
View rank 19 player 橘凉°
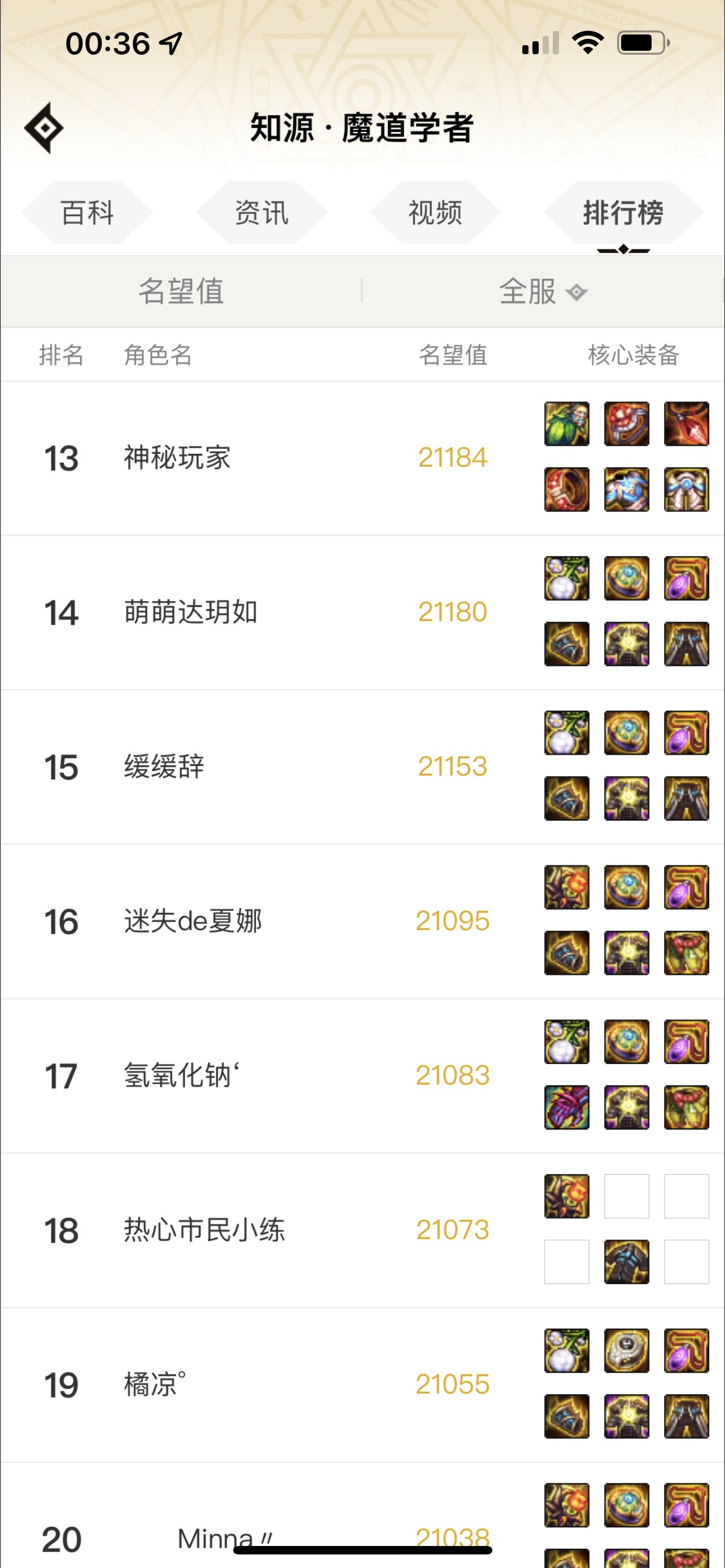coord(155,1385)
